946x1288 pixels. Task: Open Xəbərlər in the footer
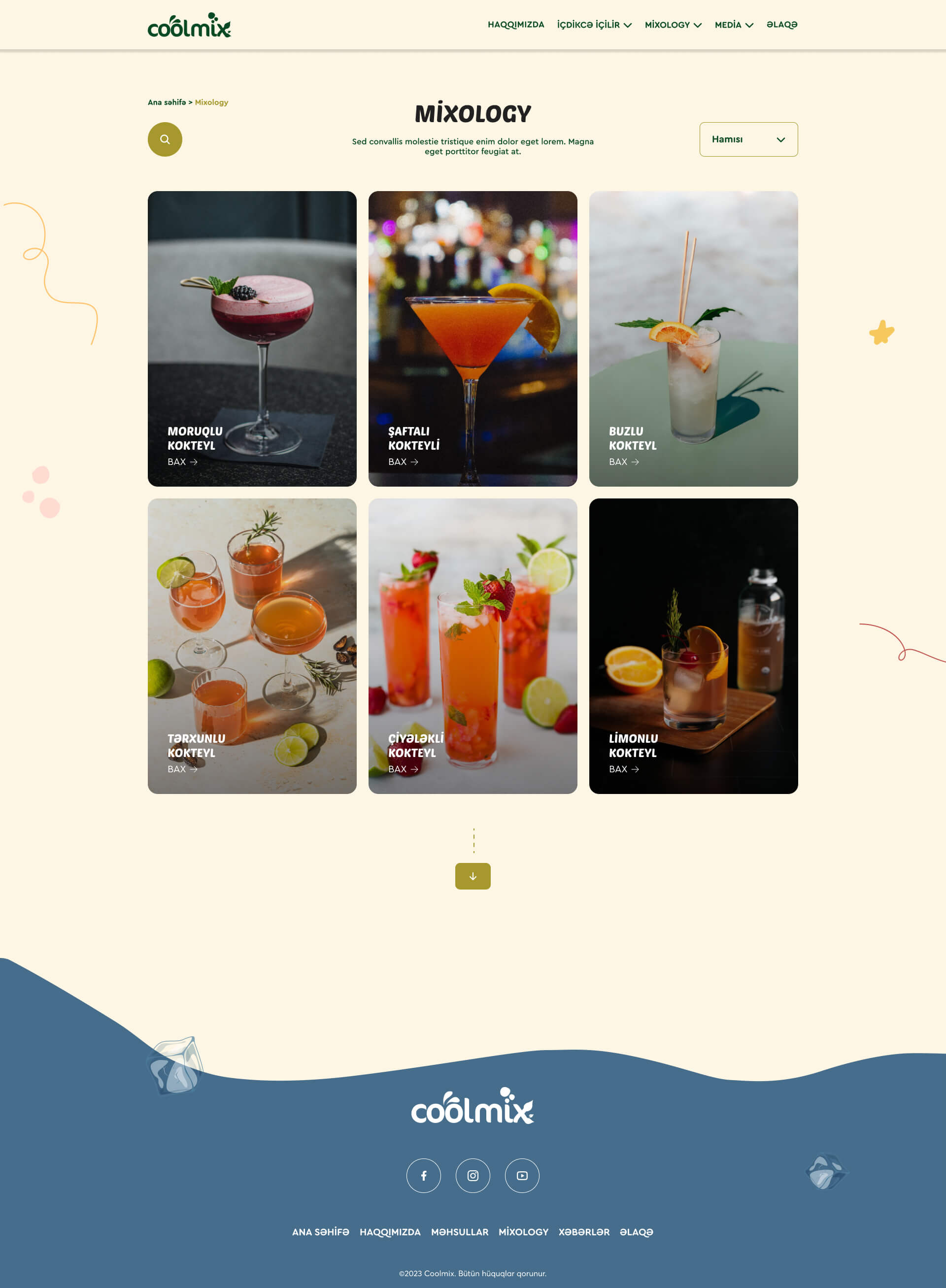tap(583, 1232)
